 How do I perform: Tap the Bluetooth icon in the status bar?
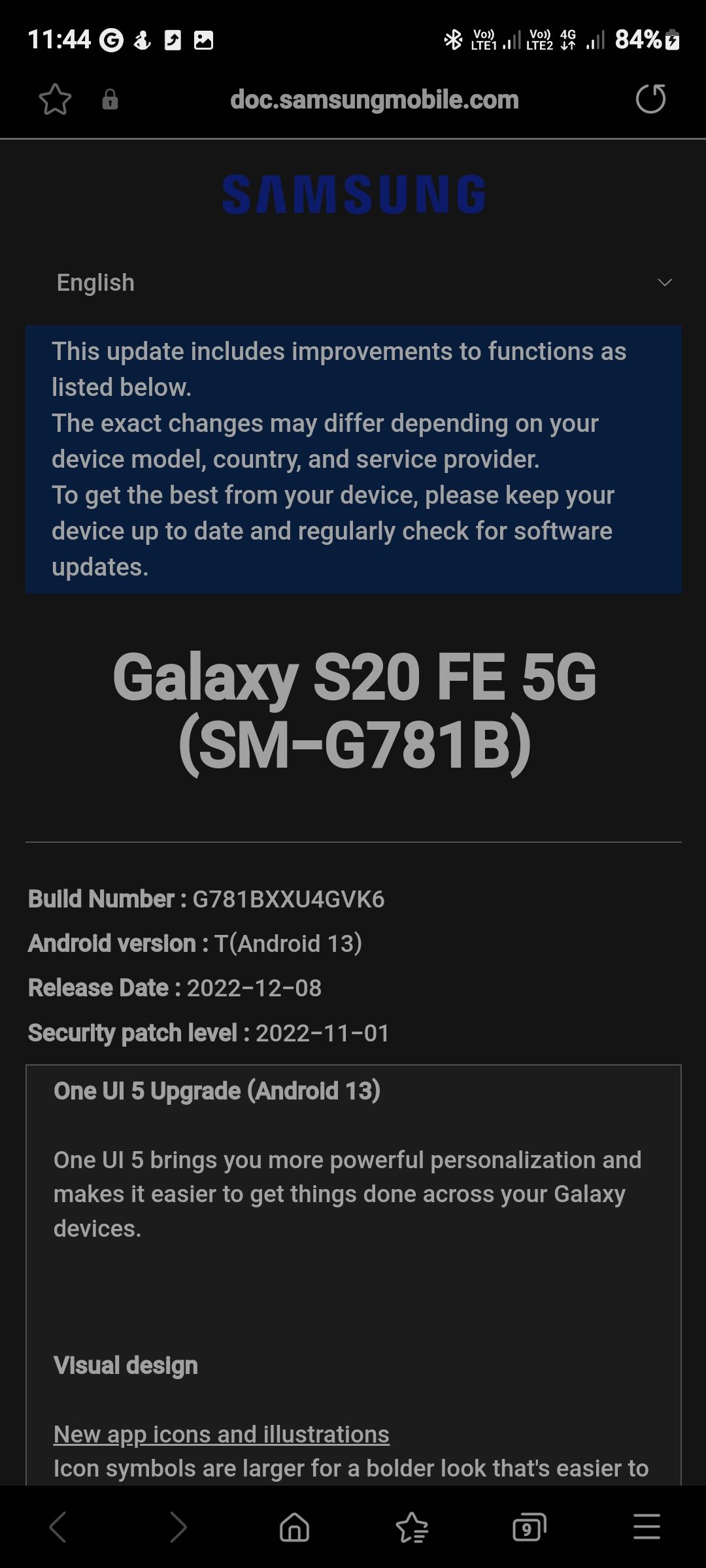click(x=452, y=39)
